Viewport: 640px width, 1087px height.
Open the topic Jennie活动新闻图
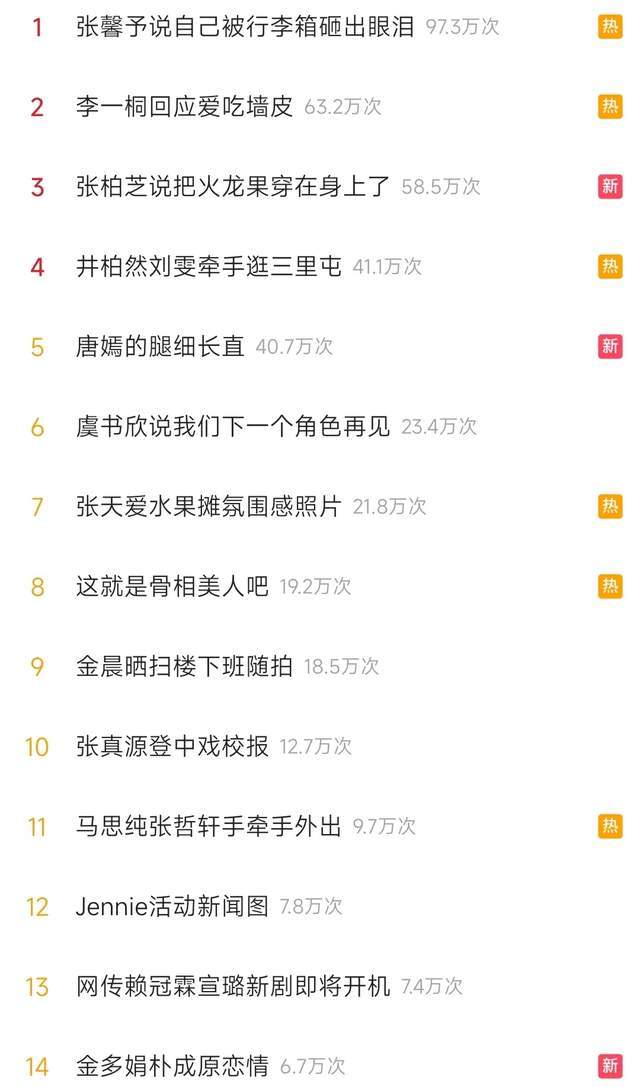pyautogui.click(x=172, y=907)
